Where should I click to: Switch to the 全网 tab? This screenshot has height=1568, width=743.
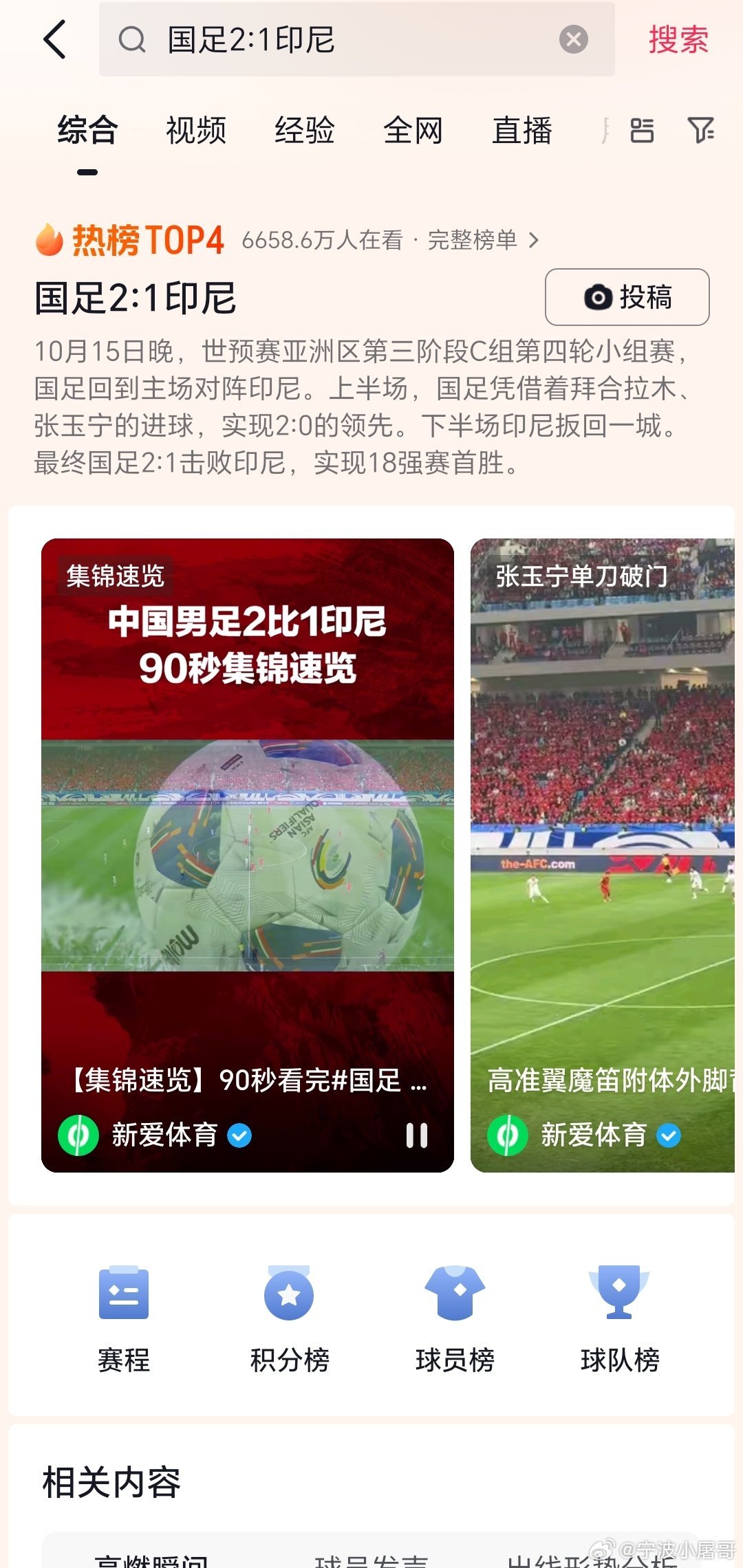(x=413, y=131)
